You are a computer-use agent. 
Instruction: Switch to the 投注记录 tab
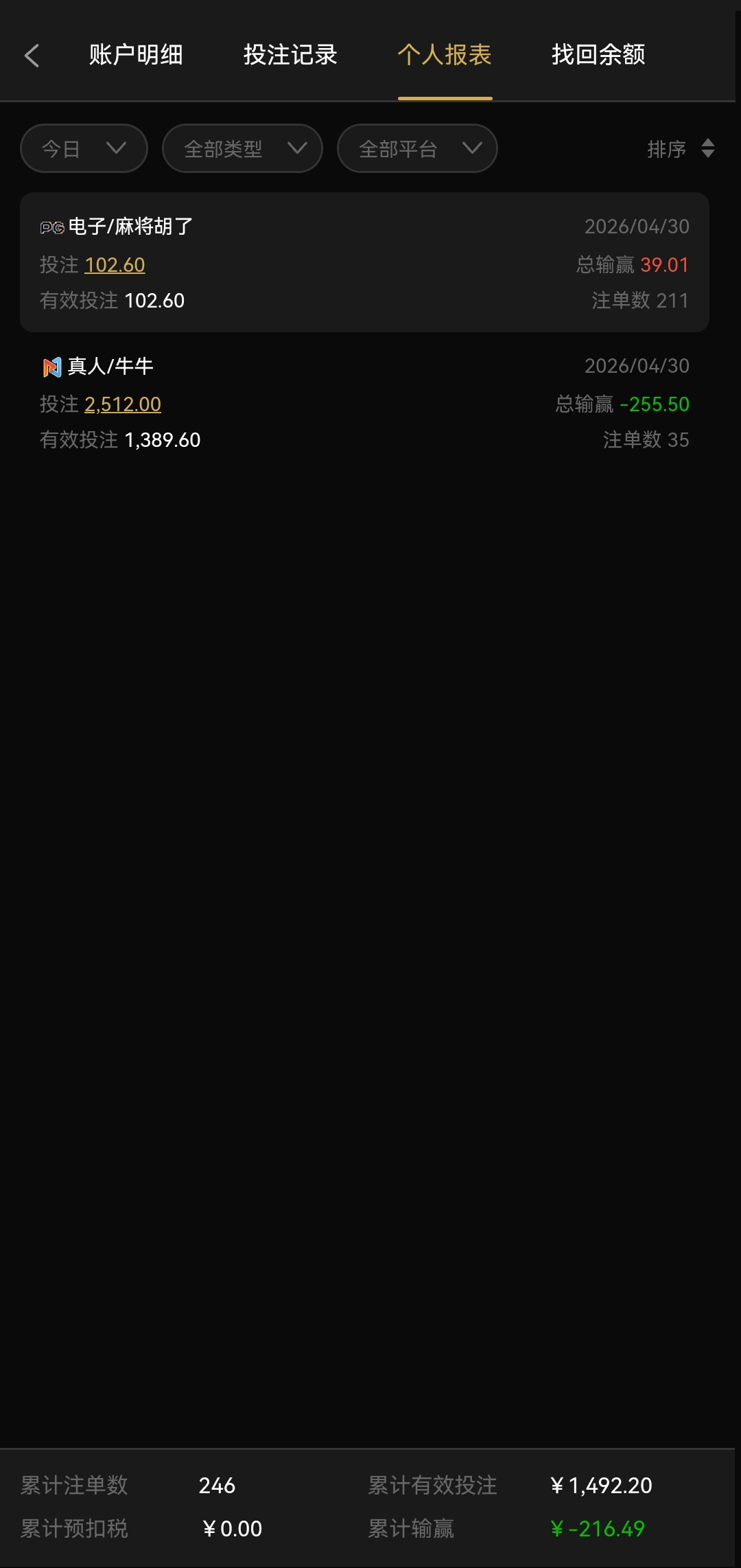pyautogui.click(x=289, y=54)
